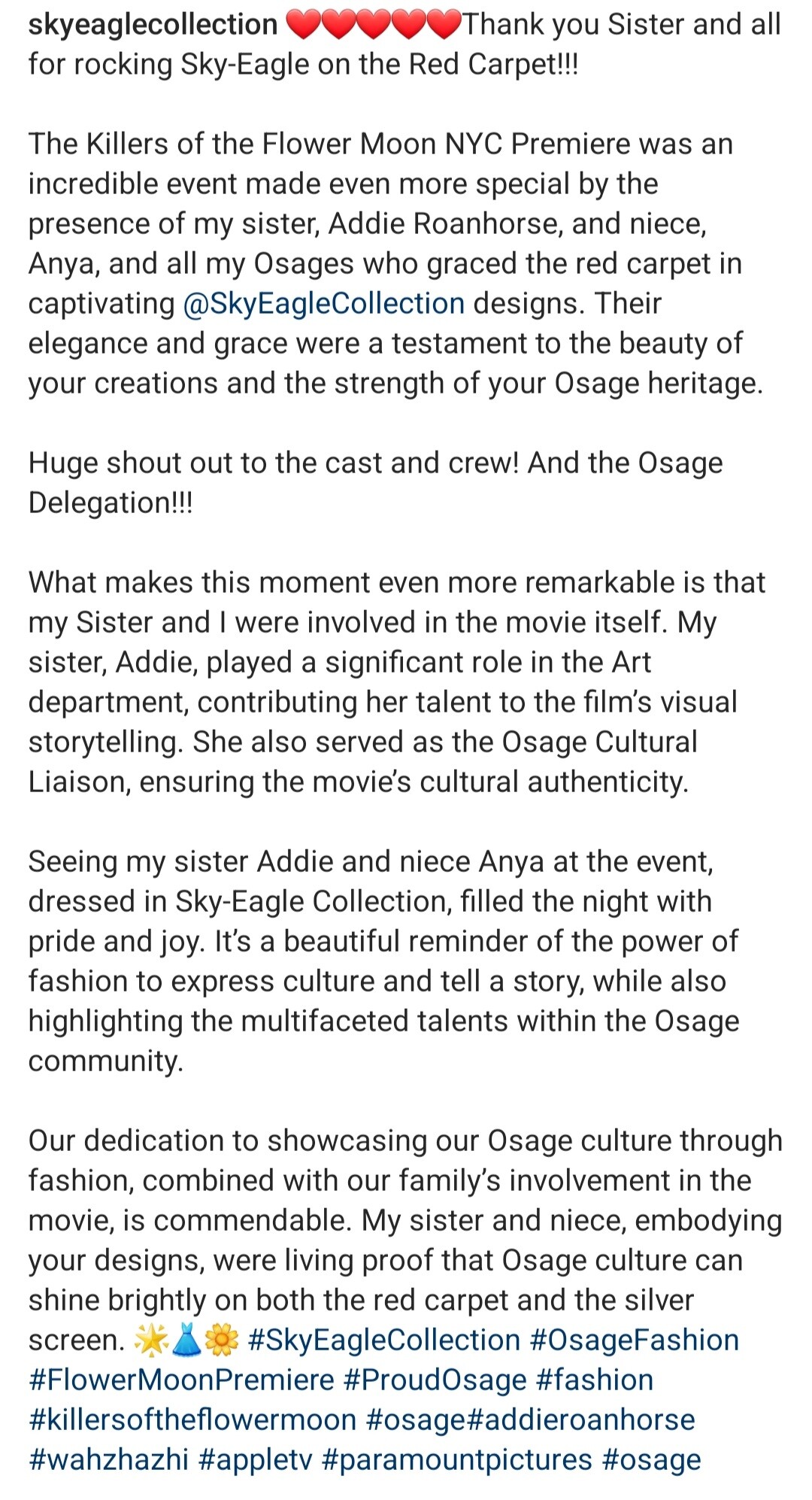
Task: Tap the @SkyEagleCollection mention
Action: click(323, 303)
